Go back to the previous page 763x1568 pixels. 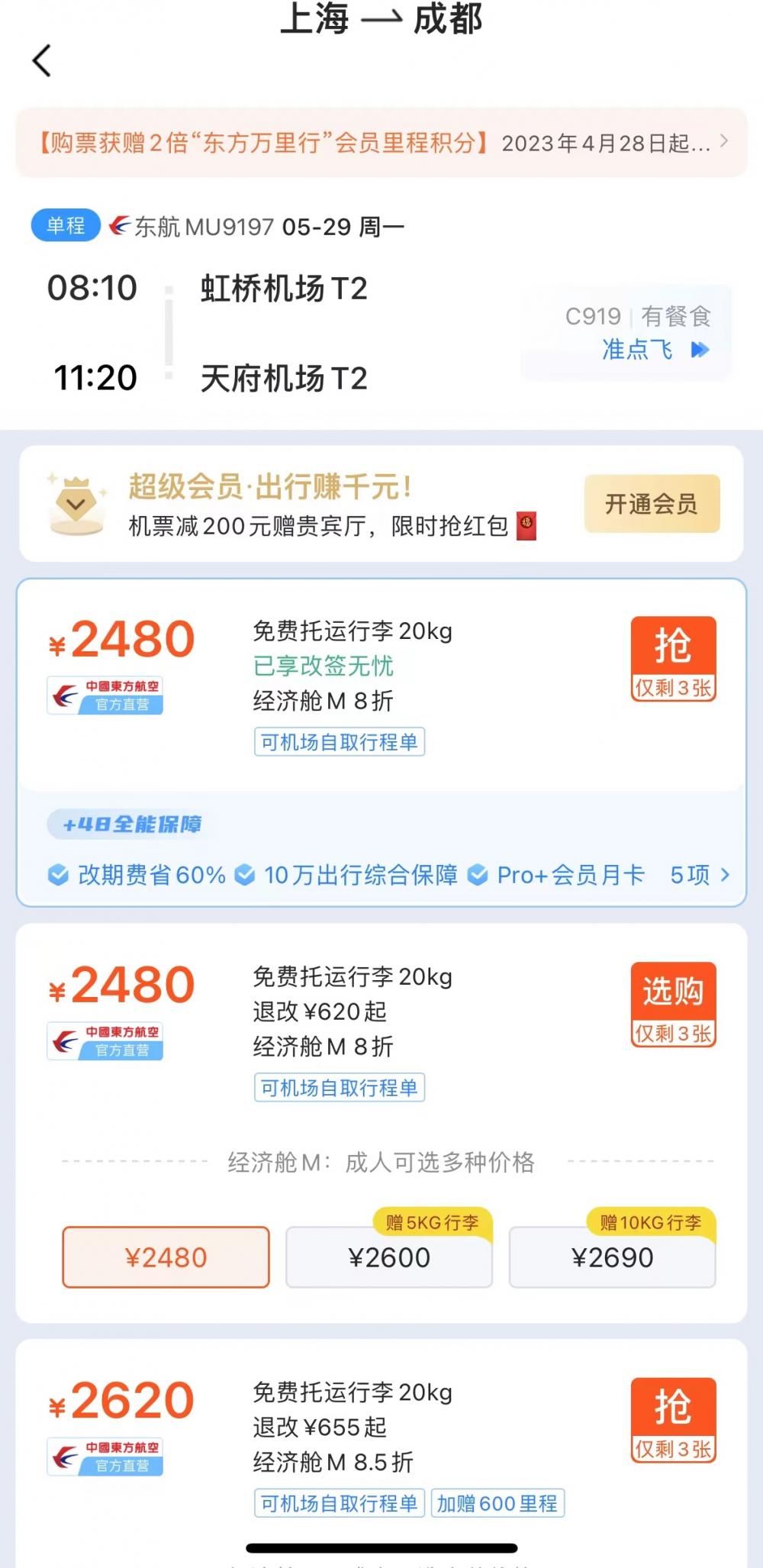[x=43, y=60]
